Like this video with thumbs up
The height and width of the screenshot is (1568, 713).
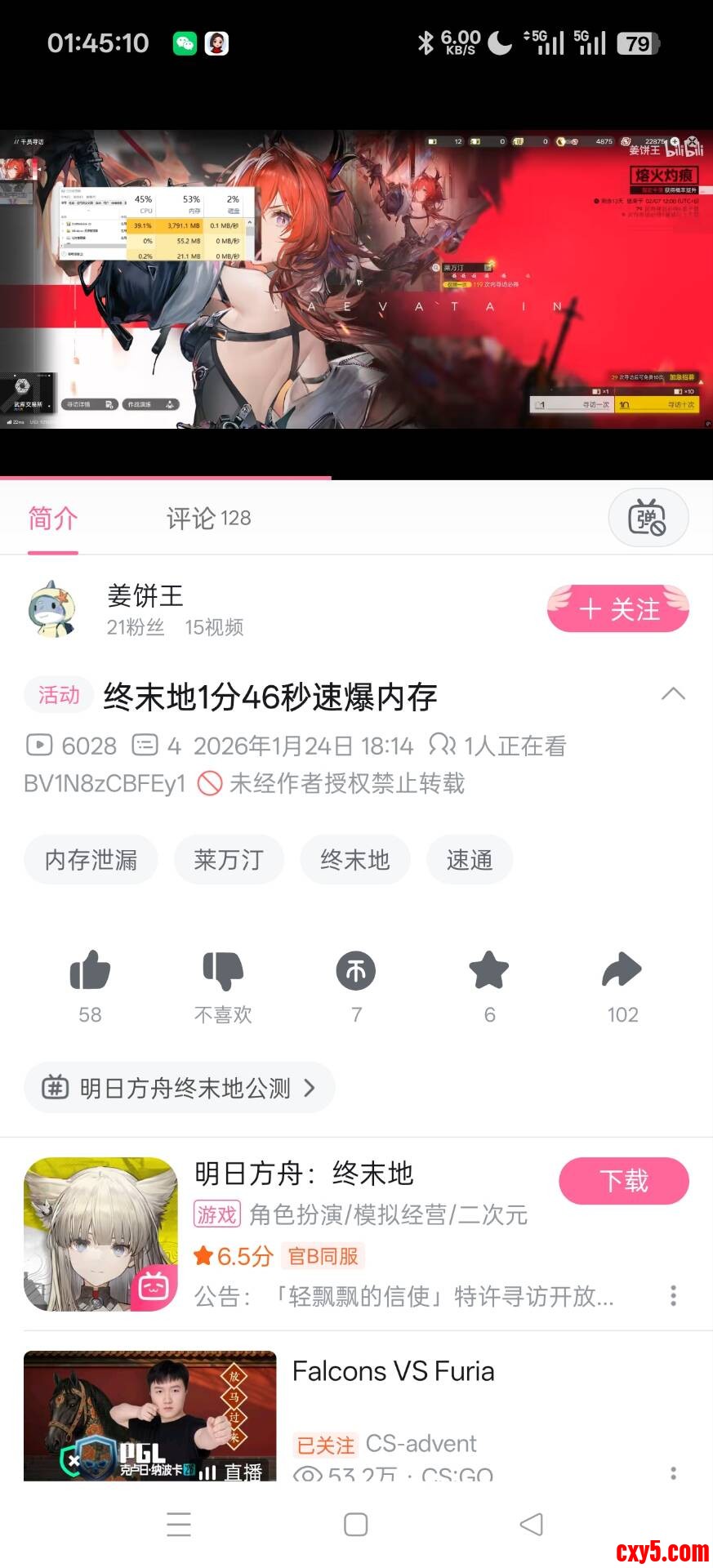(90, 972)
